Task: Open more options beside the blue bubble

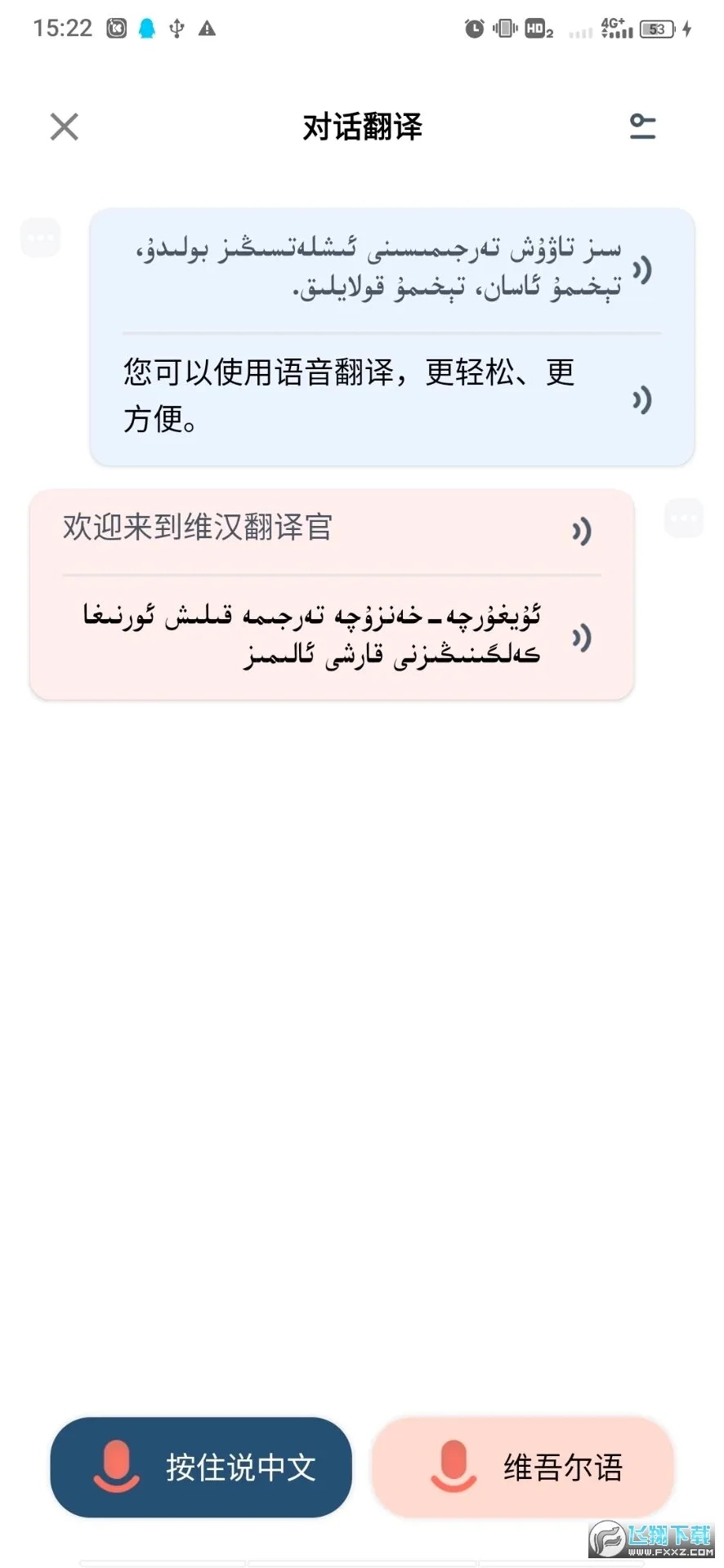Action: pos(41,238)
